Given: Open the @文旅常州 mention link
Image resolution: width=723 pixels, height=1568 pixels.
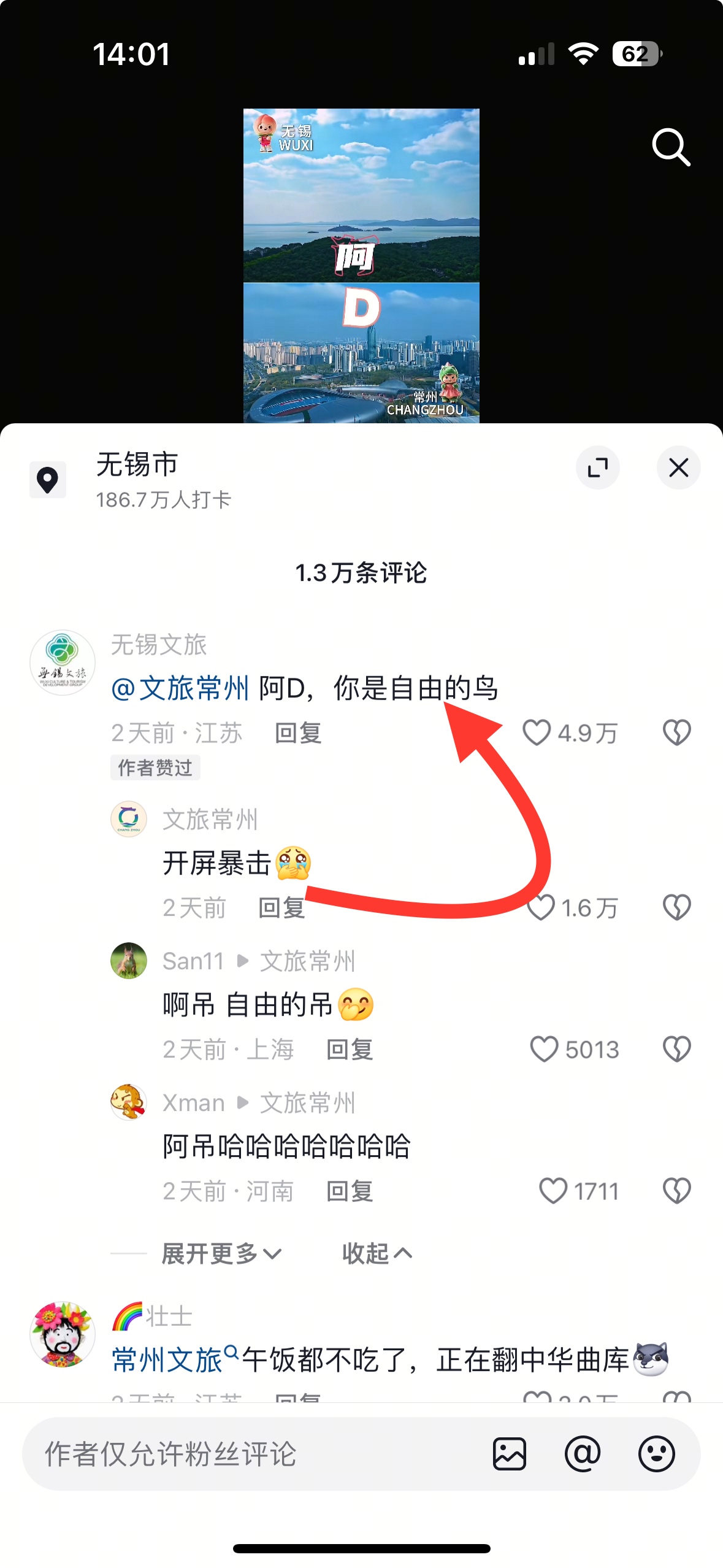Looking at the screenshot, I should click(x=180, y=688).
